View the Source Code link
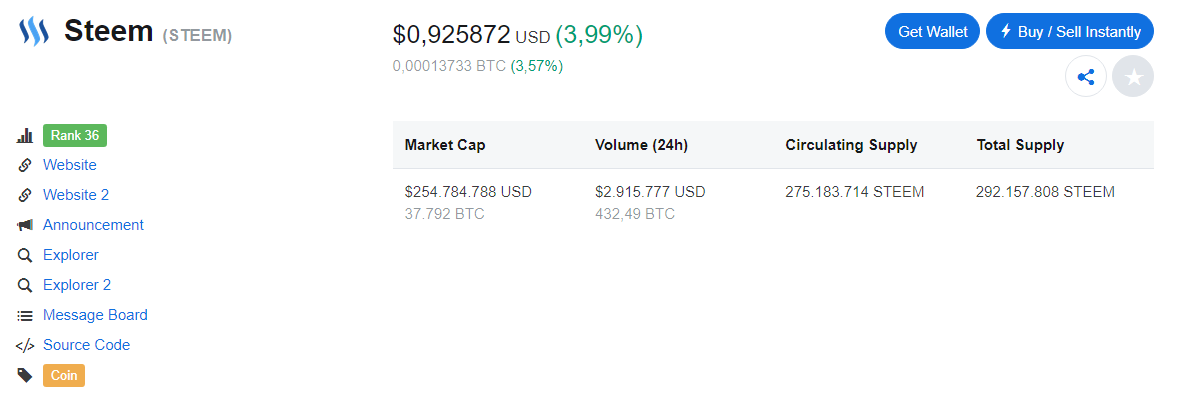 click(x=86, y=345)
